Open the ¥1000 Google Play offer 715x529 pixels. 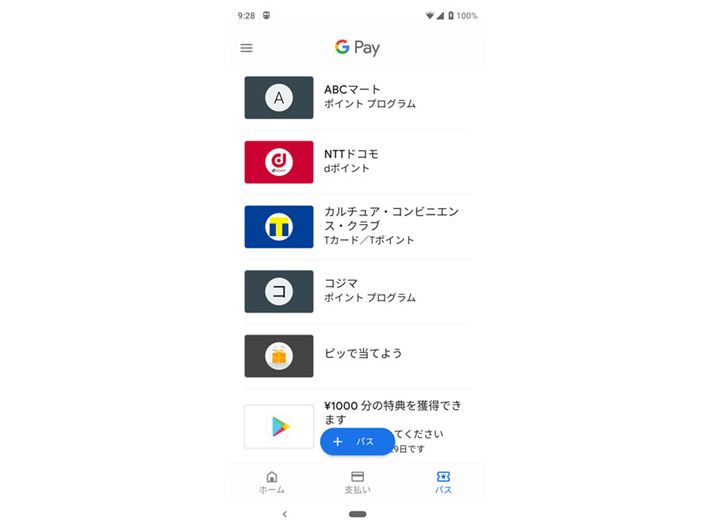click(390, 412)
